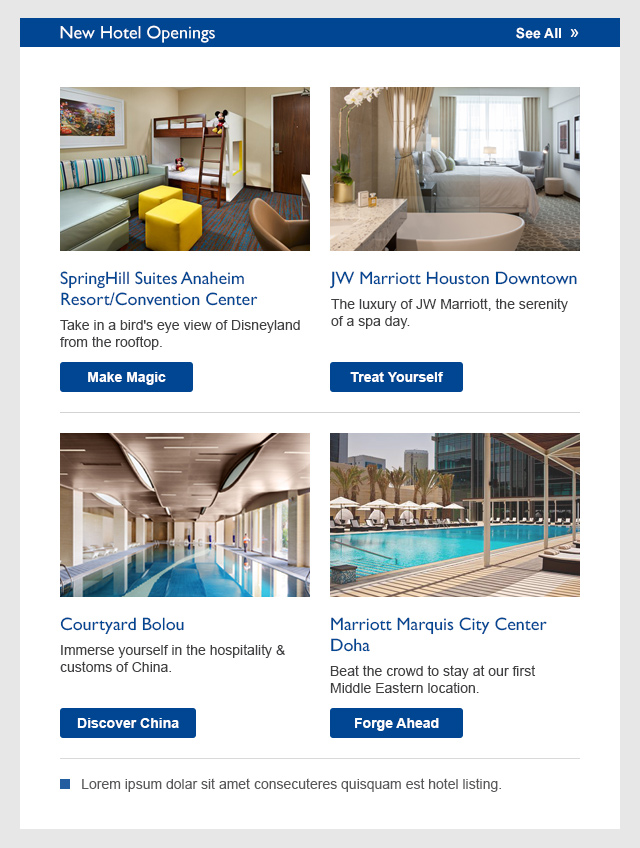Follow the Marriott Marquis City Center Doha link
Viewport: 640px width, 848px height.
438,634
